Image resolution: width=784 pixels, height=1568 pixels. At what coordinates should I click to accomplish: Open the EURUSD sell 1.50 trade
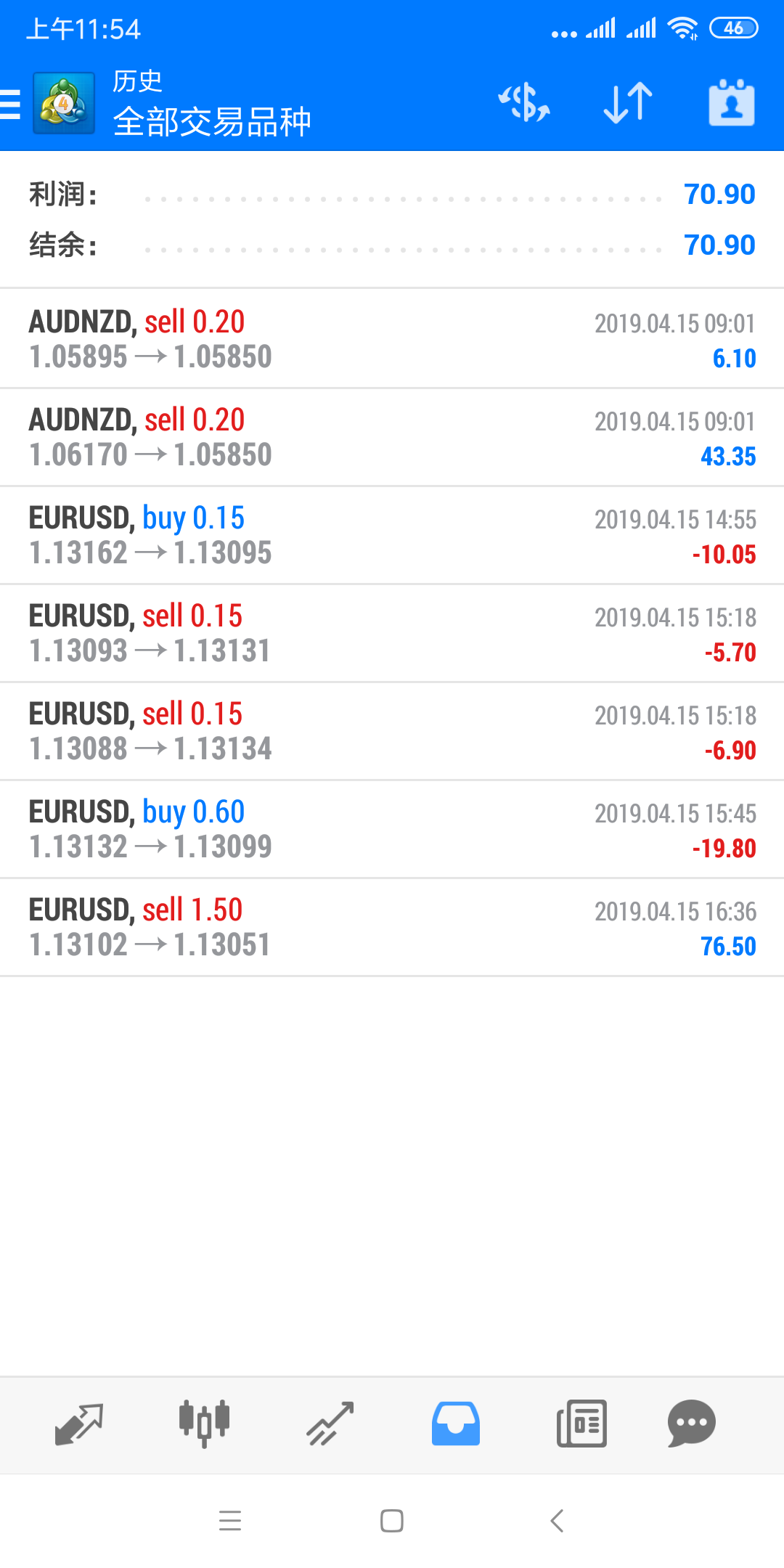point(392,927)
